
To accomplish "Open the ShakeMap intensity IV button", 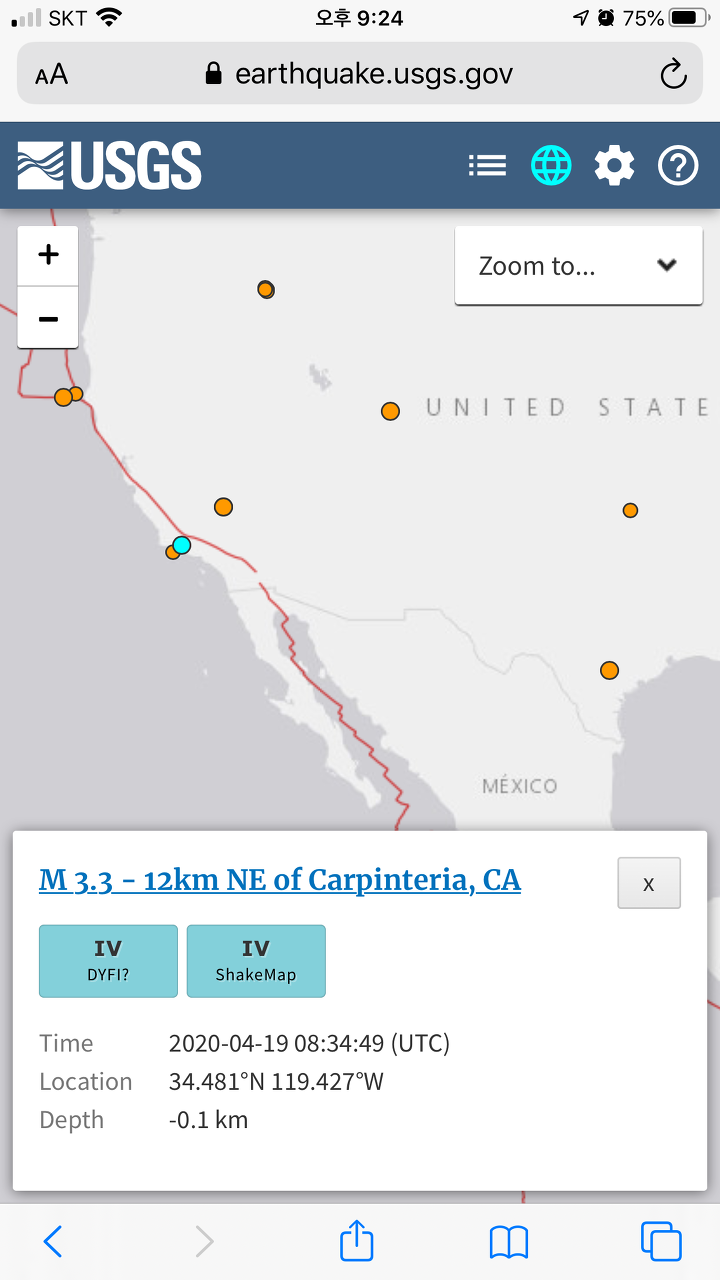I will pos(256,961).
